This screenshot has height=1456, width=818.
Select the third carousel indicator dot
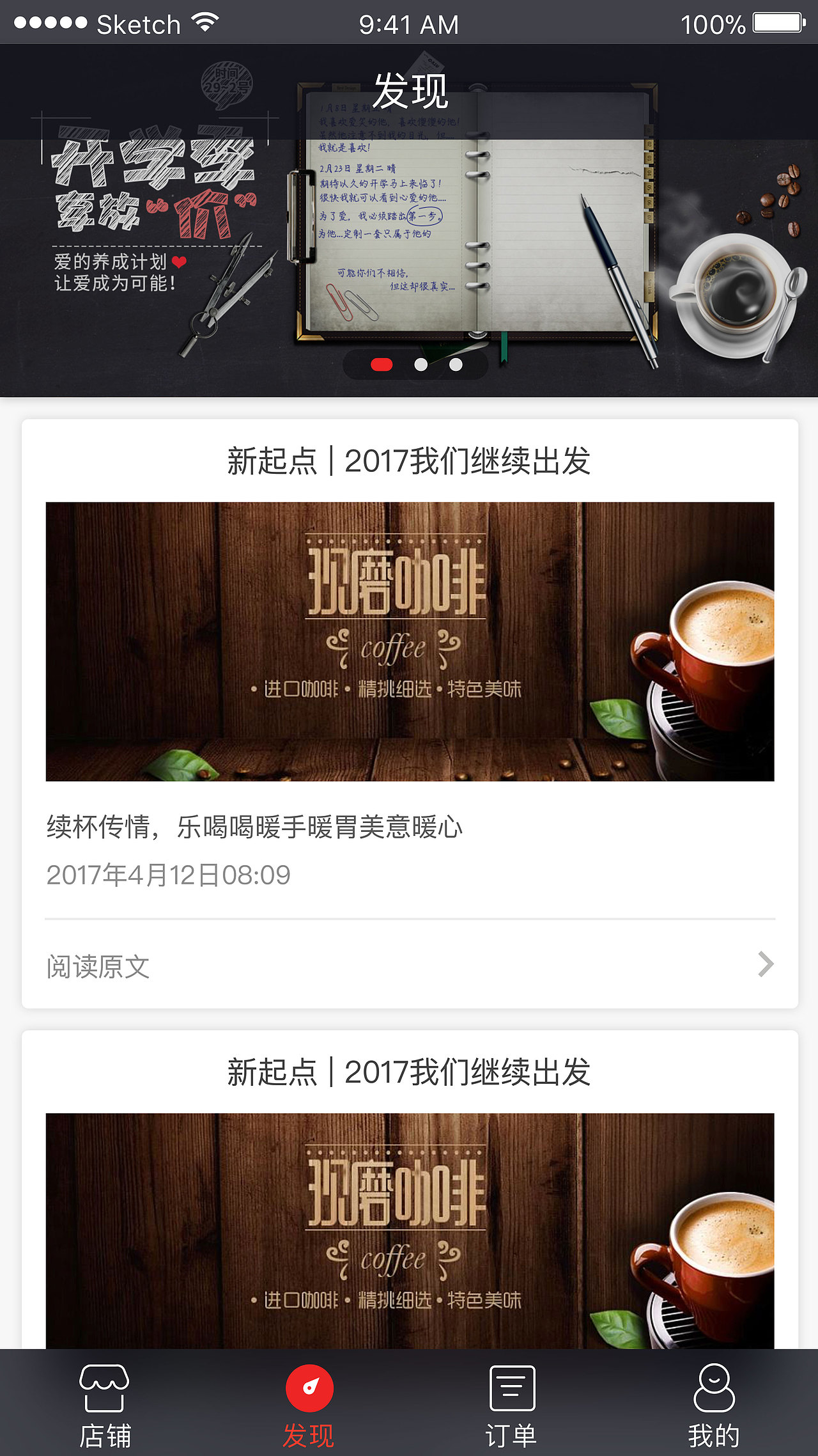pos(456,365)
